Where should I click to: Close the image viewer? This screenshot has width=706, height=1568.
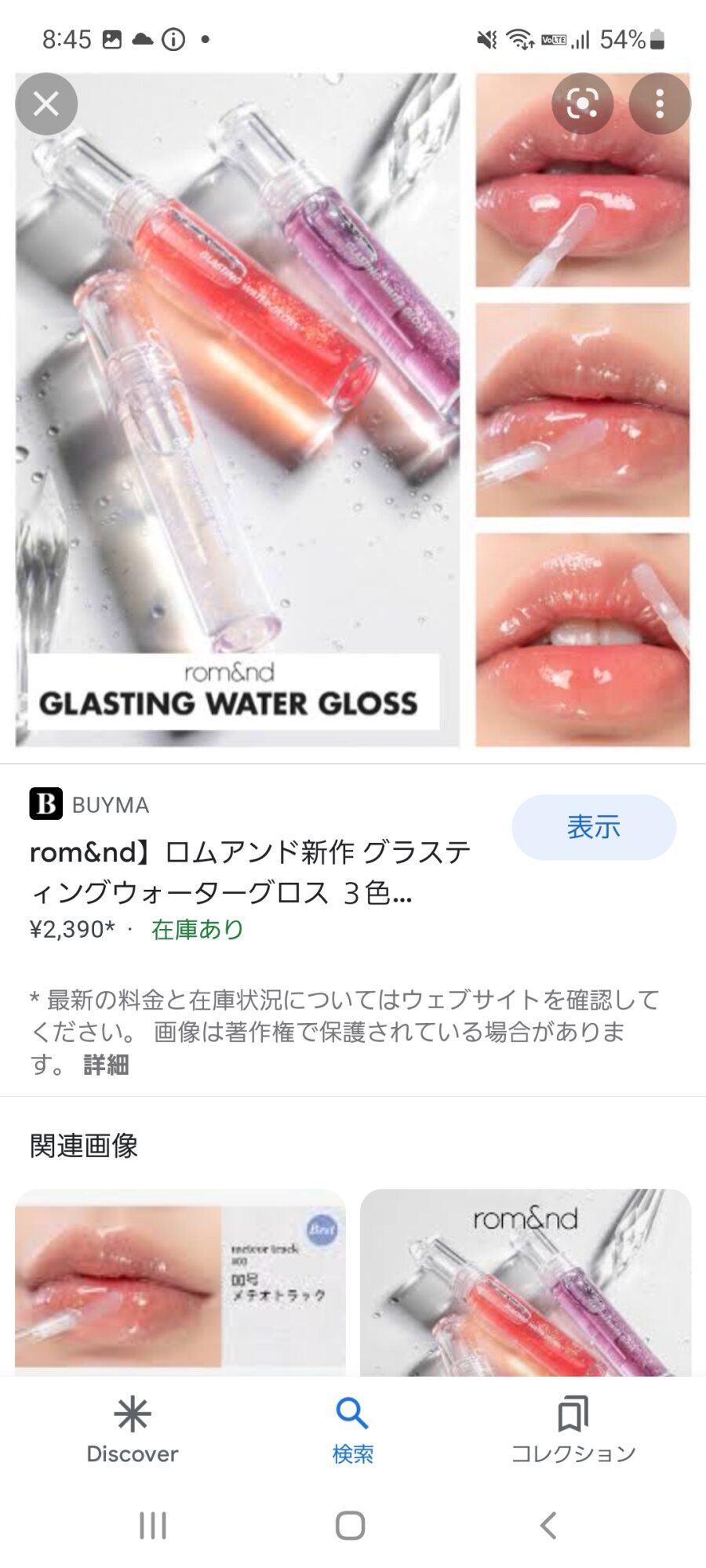46,103
